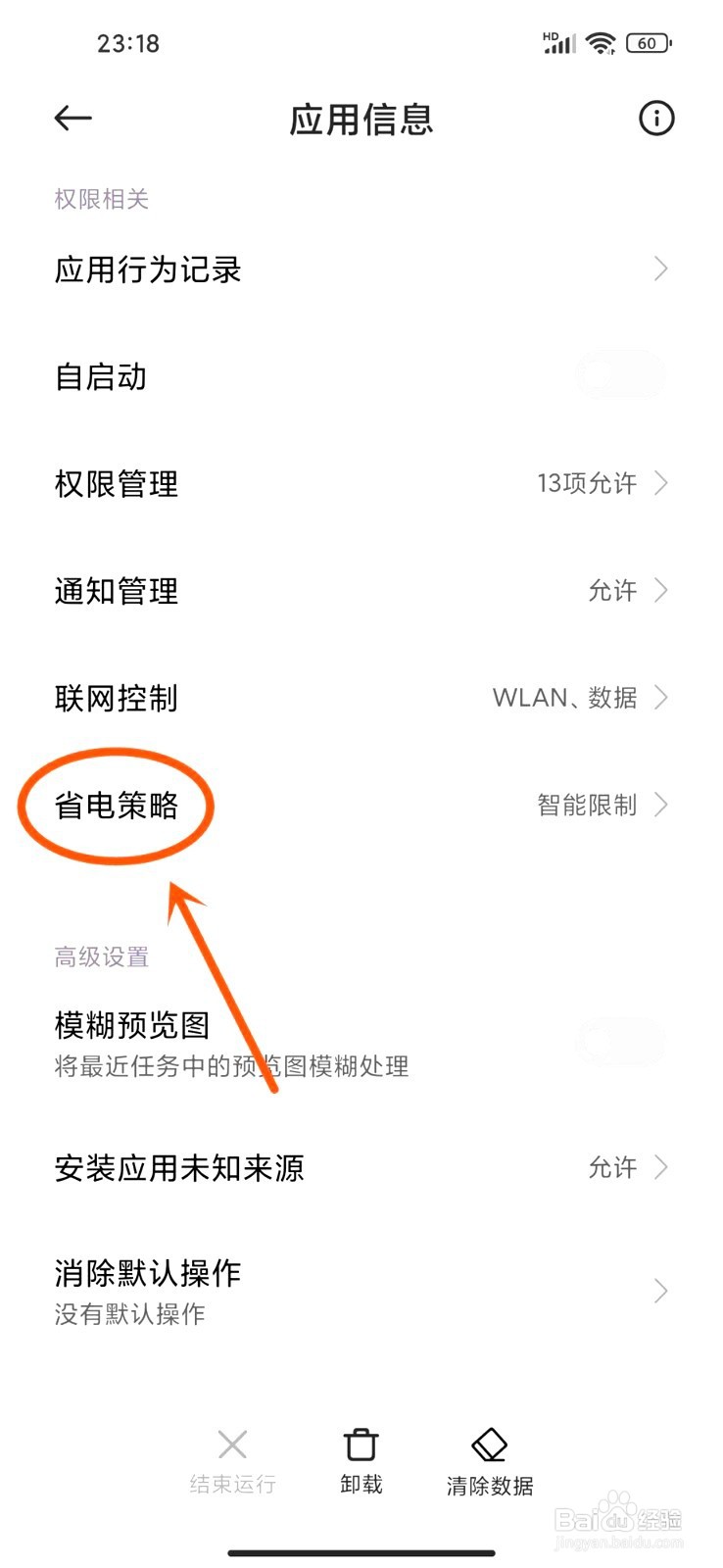The image size is (723, 1568).
Task: Tap the 卸载 trash icon to uninstall
Action: (360, 1443)
